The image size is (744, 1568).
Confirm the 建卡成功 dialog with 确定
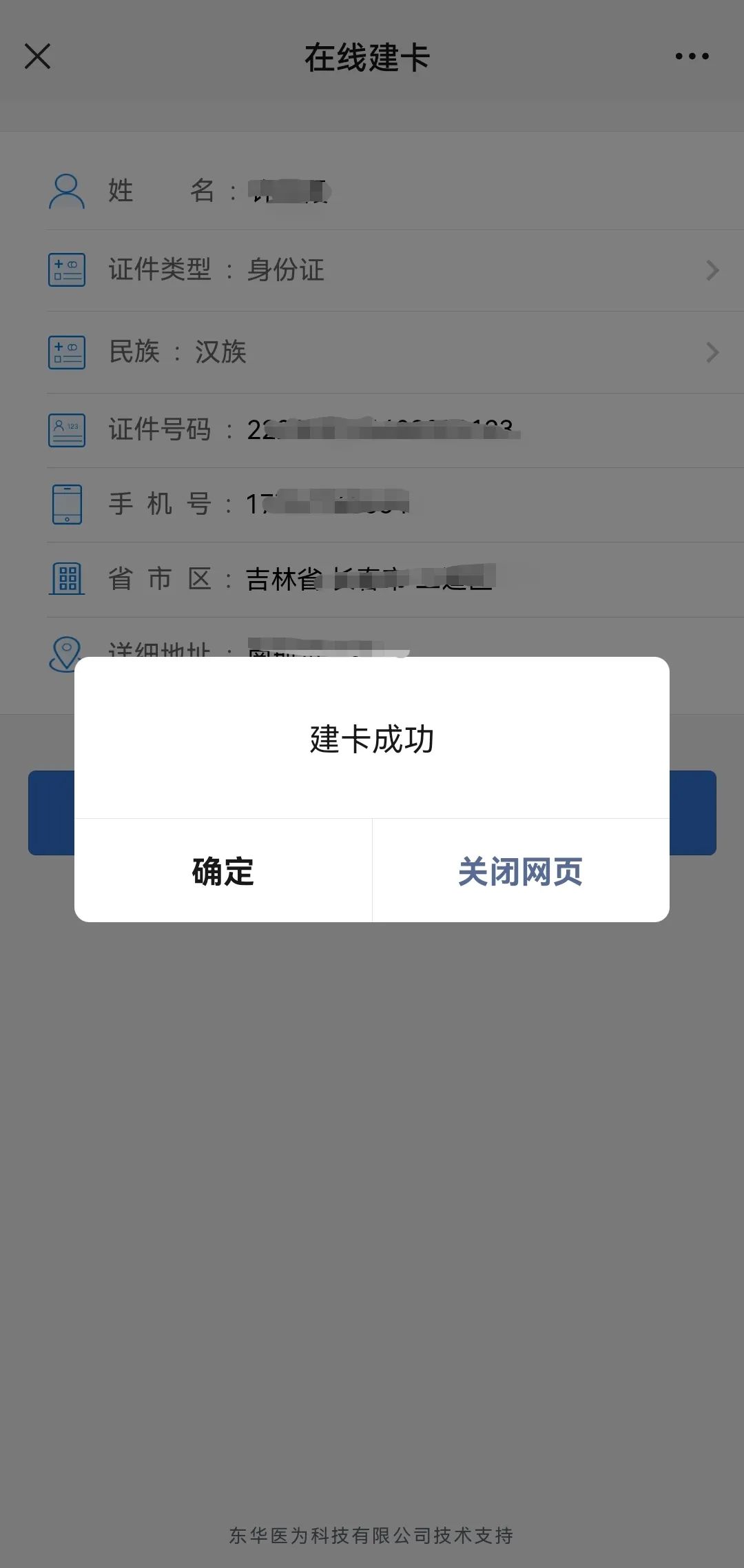(223, 871)
